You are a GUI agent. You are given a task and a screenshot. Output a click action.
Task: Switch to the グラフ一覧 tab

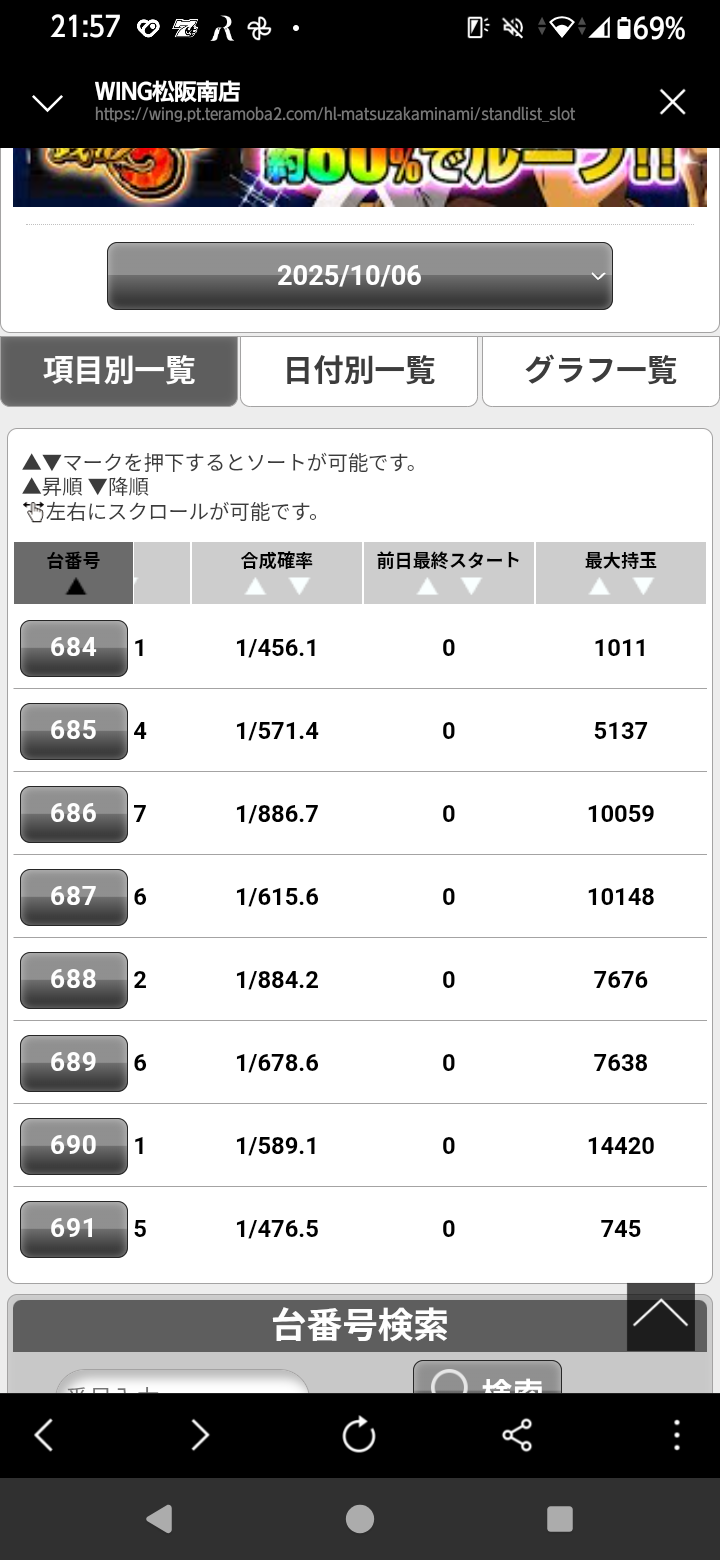[600, 371]
